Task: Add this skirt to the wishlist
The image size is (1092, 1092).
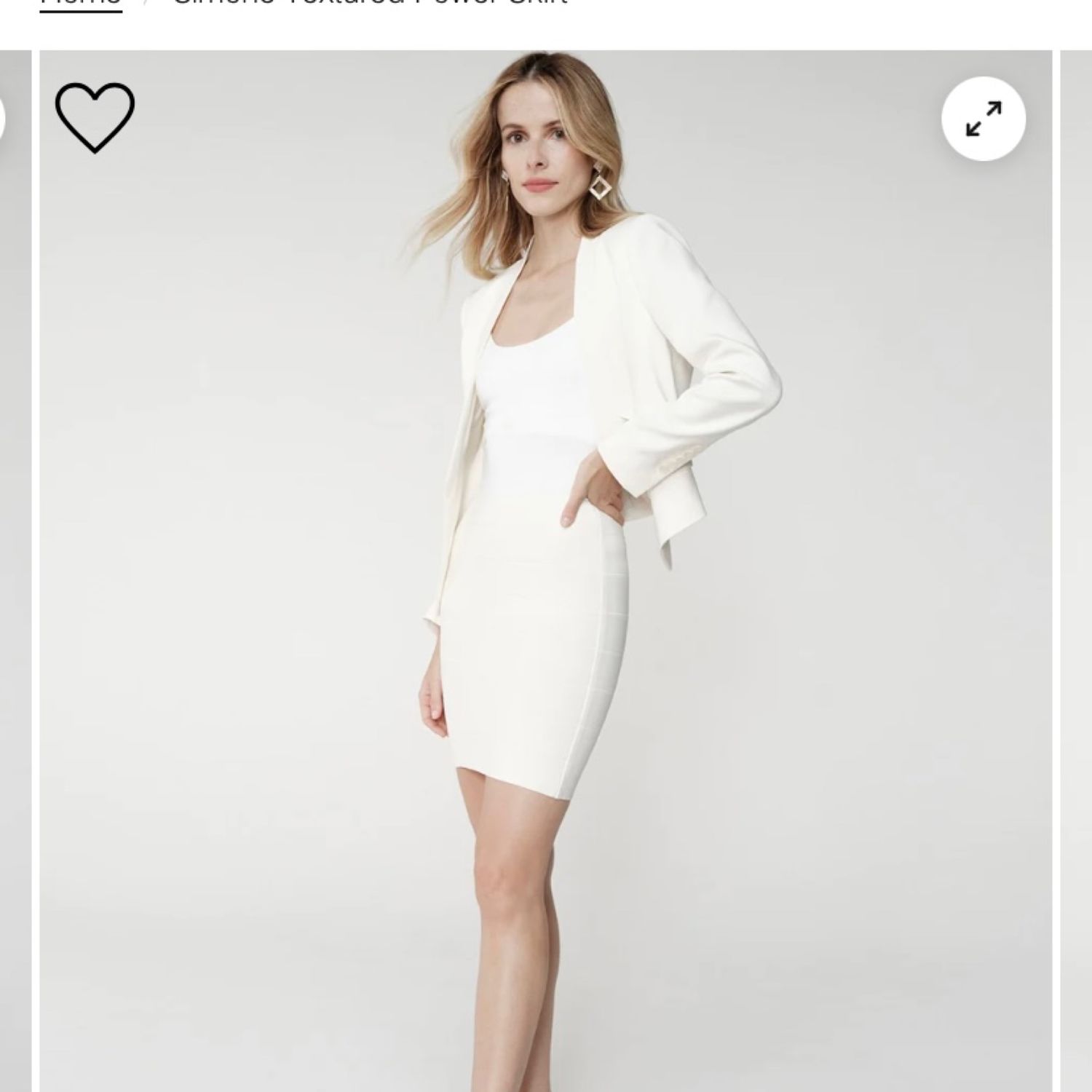Action: 95,118
